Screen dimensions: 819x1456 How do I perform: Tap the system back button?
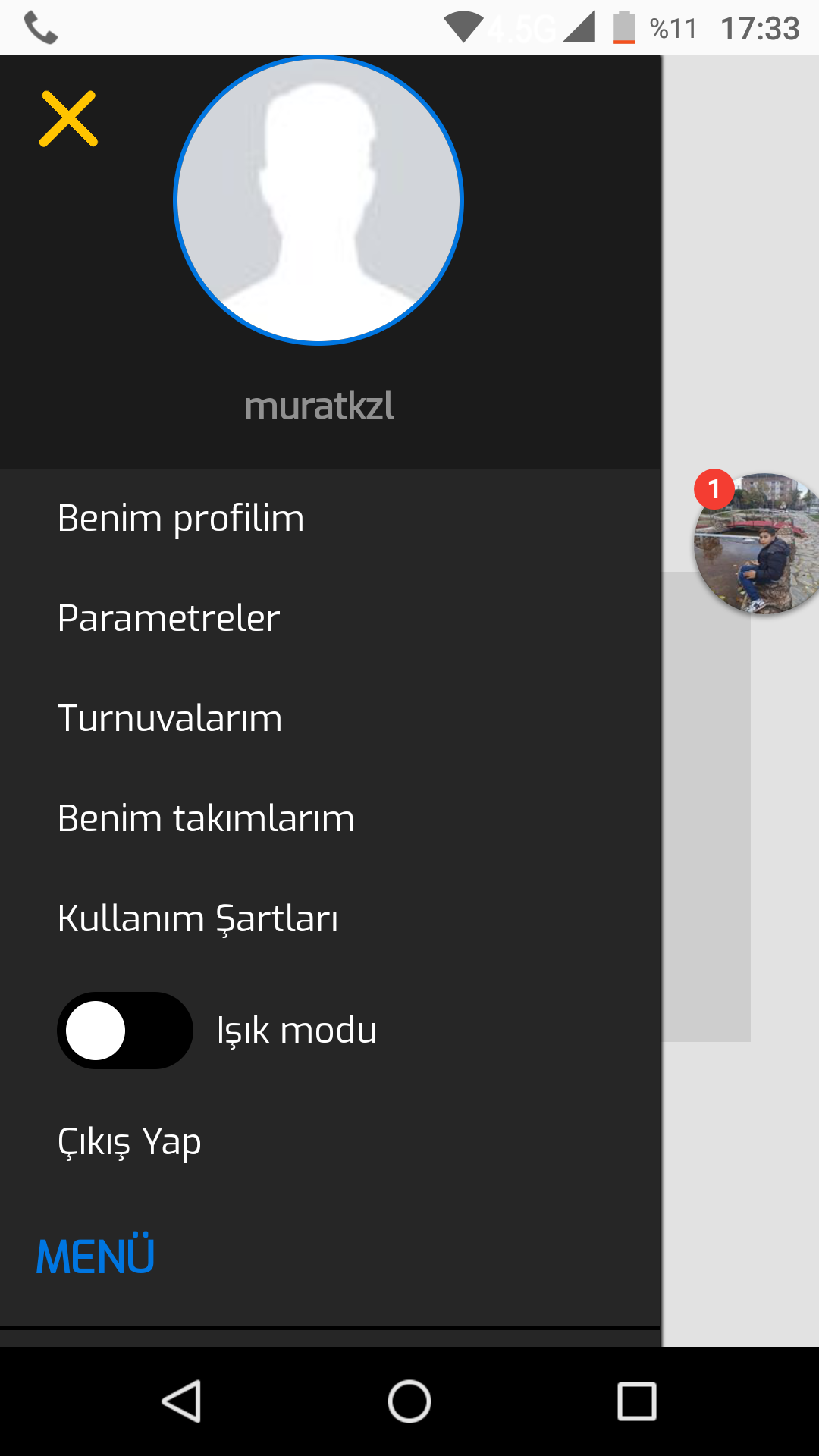click(x=182, y=1401)
